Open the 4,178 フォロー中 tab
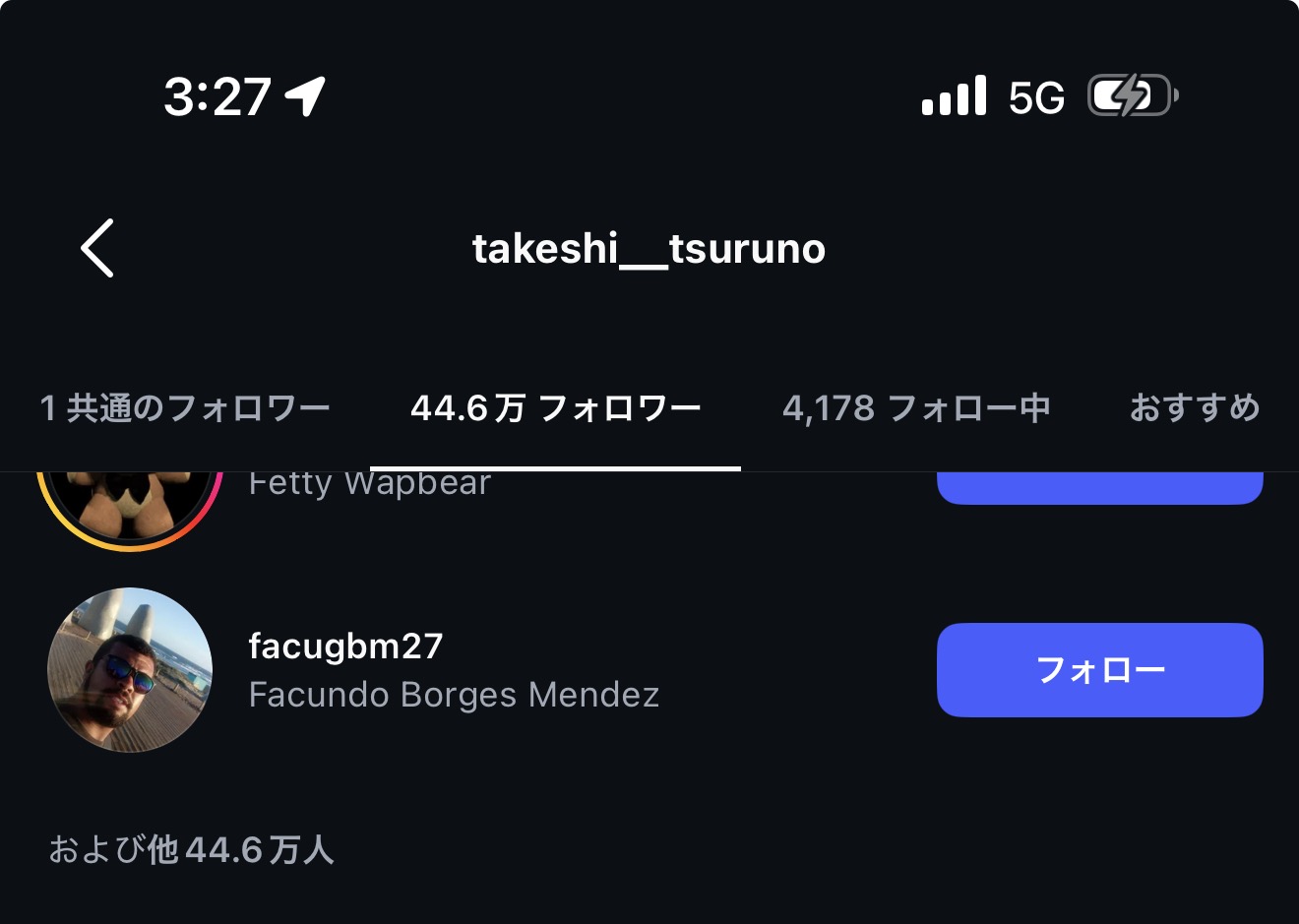The width and height of the screenshot is (1299, 924). (x=916, y=408)
